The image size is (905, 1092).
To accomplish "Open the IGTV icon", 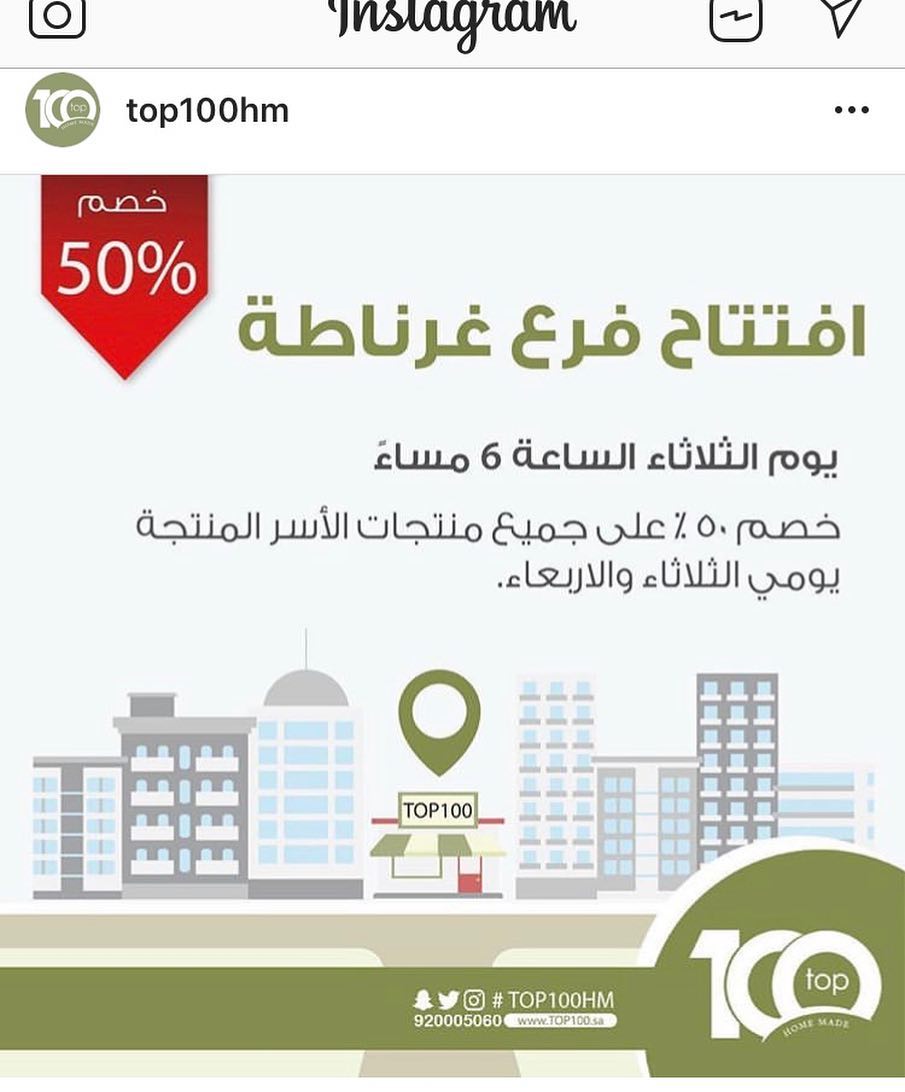I will point(735,17).
